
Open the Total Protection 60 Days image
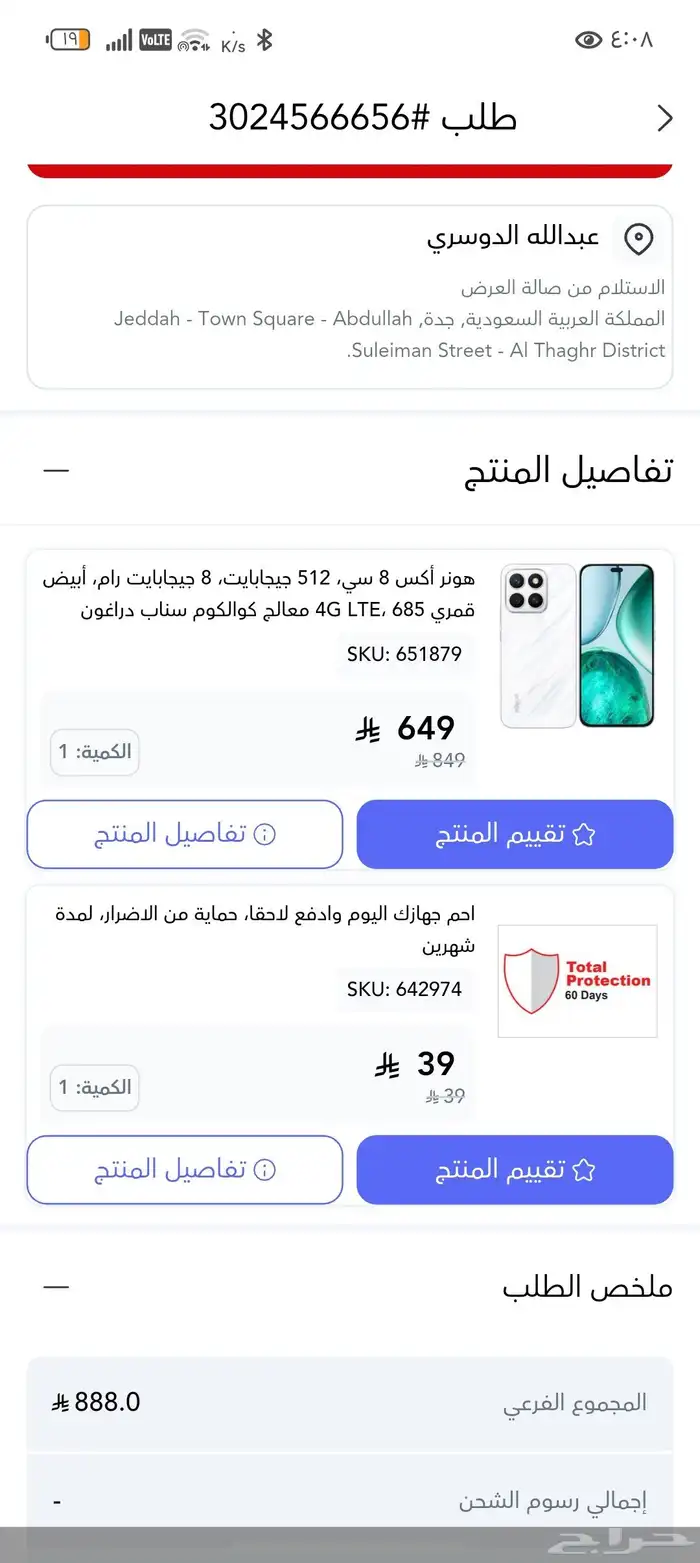coord(578,981)
